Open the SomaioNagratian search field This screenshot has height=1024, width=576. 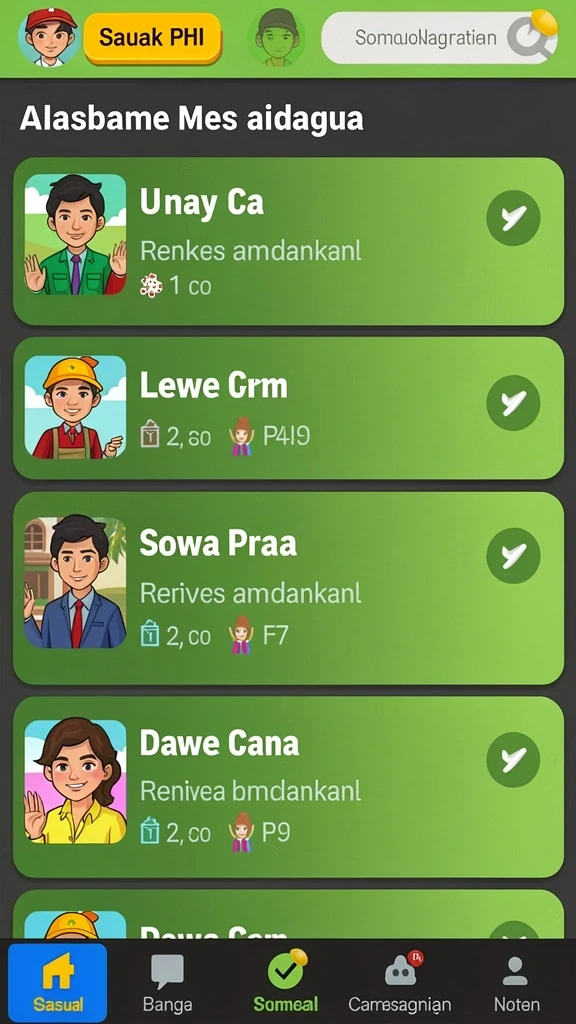[440, 37]
